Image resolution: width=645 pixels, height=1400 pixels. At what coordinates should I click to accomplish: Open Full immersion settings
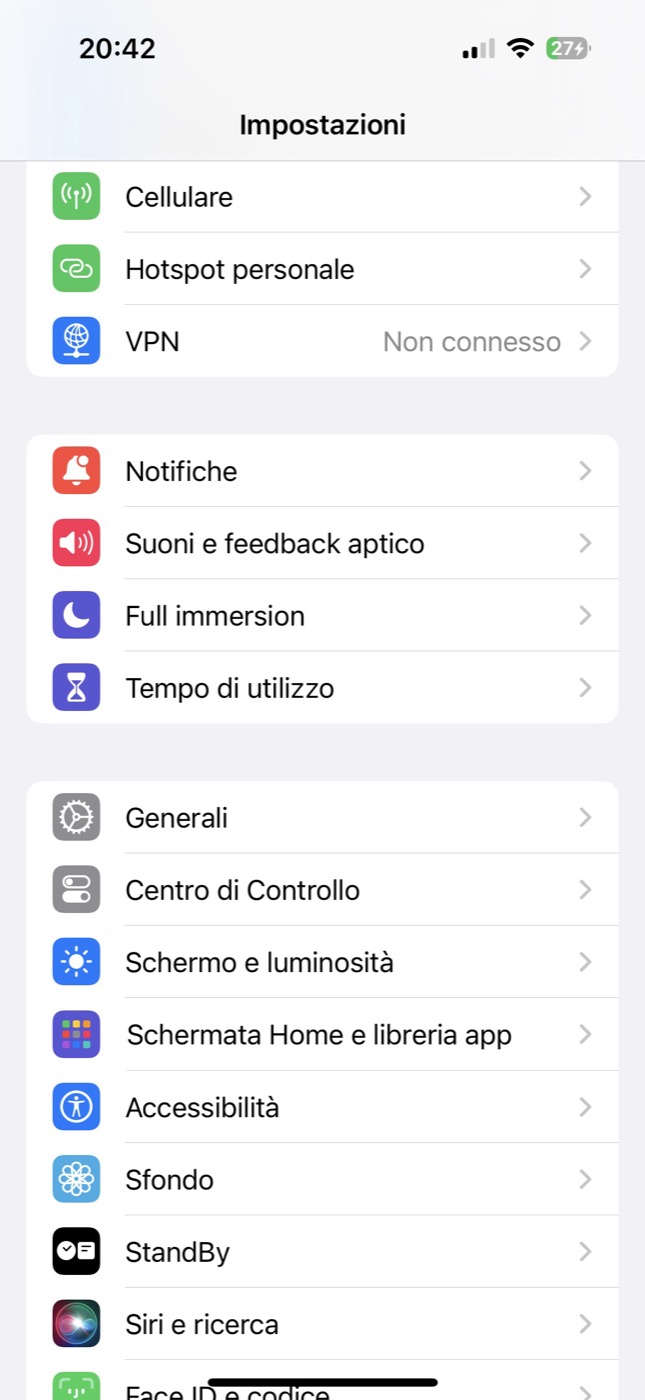click(322, 615)
